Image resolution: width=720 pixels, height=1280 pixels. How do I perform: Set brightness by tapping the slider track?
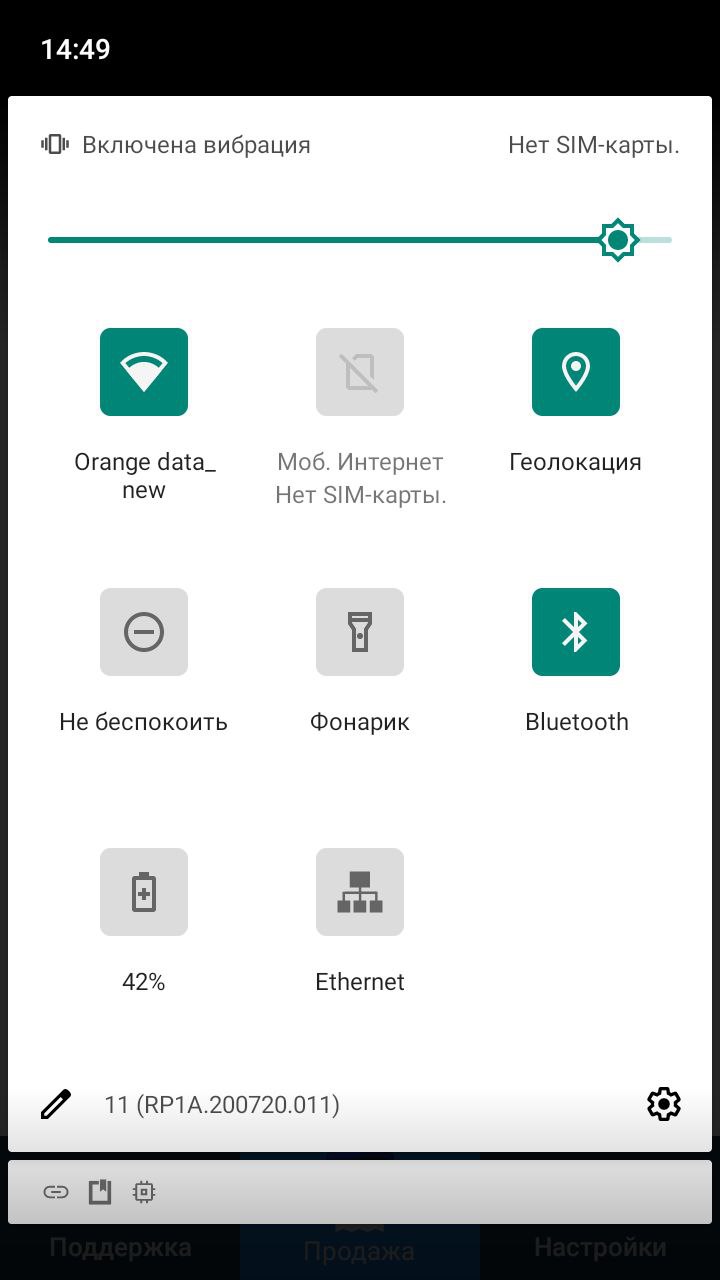pos(330,240)
